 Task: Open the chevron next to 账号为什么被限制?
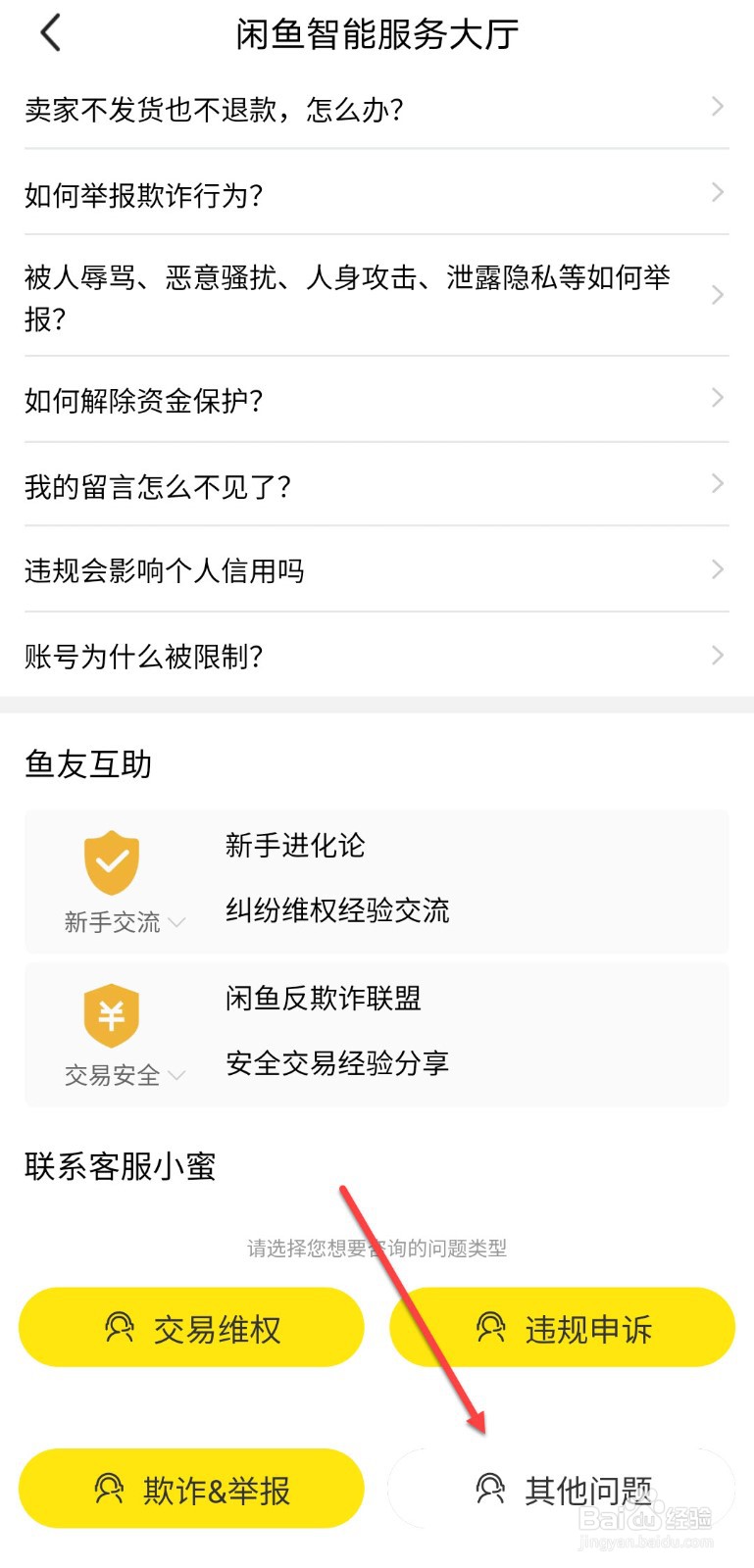pyautogui.click(x=717, y=654)
